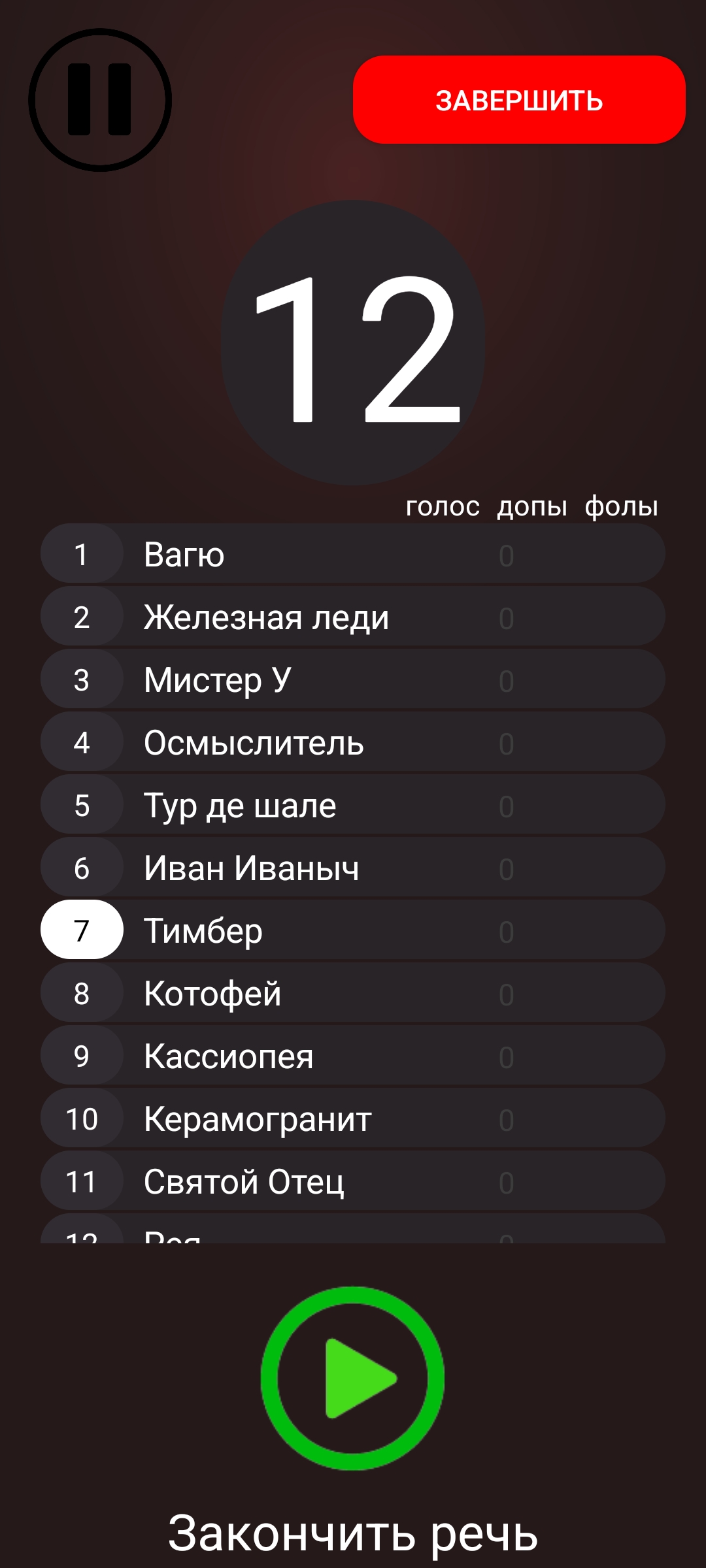Tap number badge 10 next to Керамогранит
The width and height of the screenshot is (706, 1568).
[x=82, y=1117]
